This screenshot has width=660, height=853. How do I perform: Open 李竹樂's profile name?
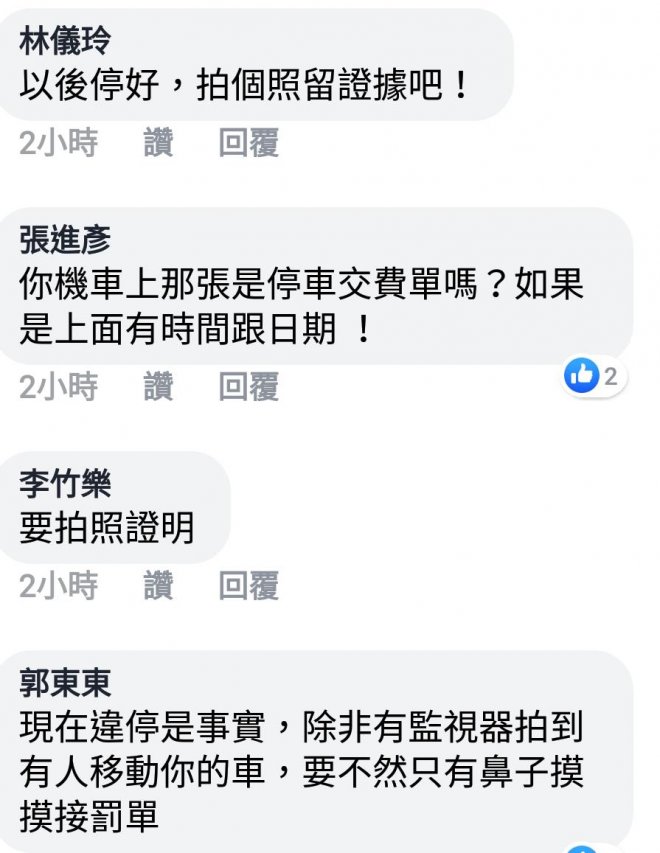[65, 484]
